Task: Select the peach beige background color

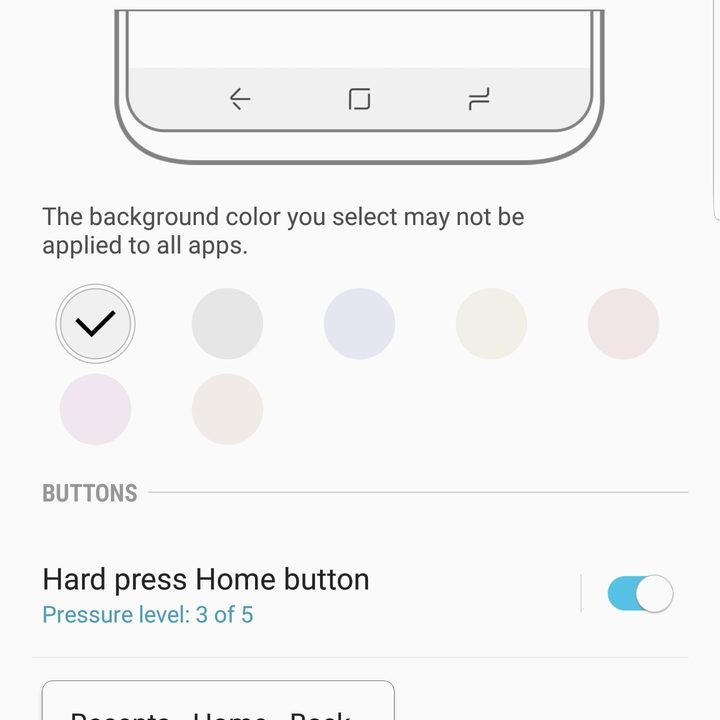Action: tap(227, 409)
